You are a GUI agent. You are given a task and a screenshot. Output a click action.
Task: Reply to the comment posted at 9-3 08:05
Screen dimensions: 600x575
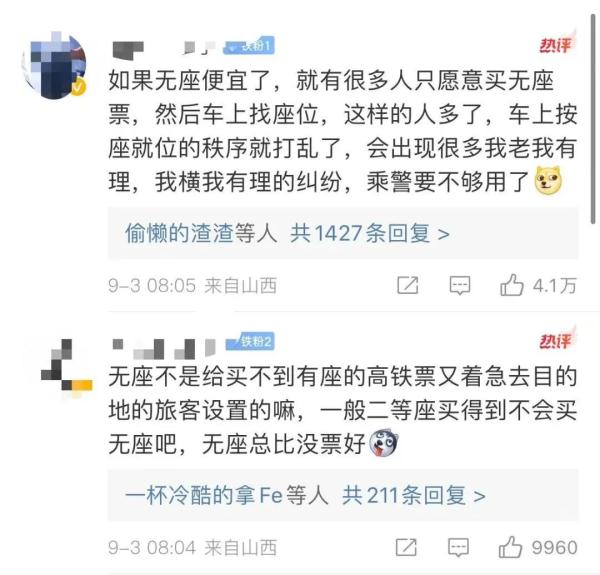459,286
